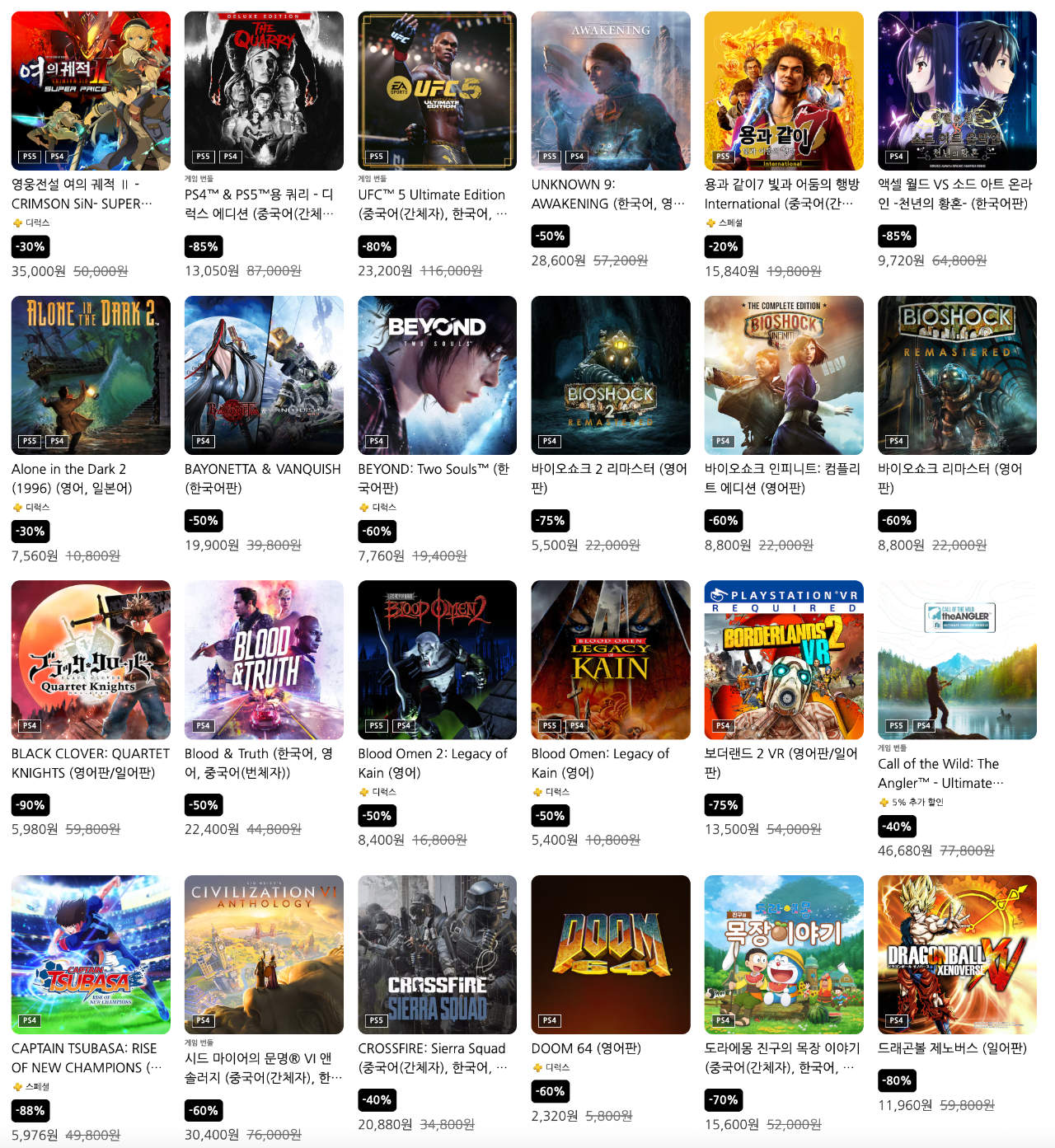Open 바이오쇼크 인피니트 컴플리트 에디션

coord(784,375)
